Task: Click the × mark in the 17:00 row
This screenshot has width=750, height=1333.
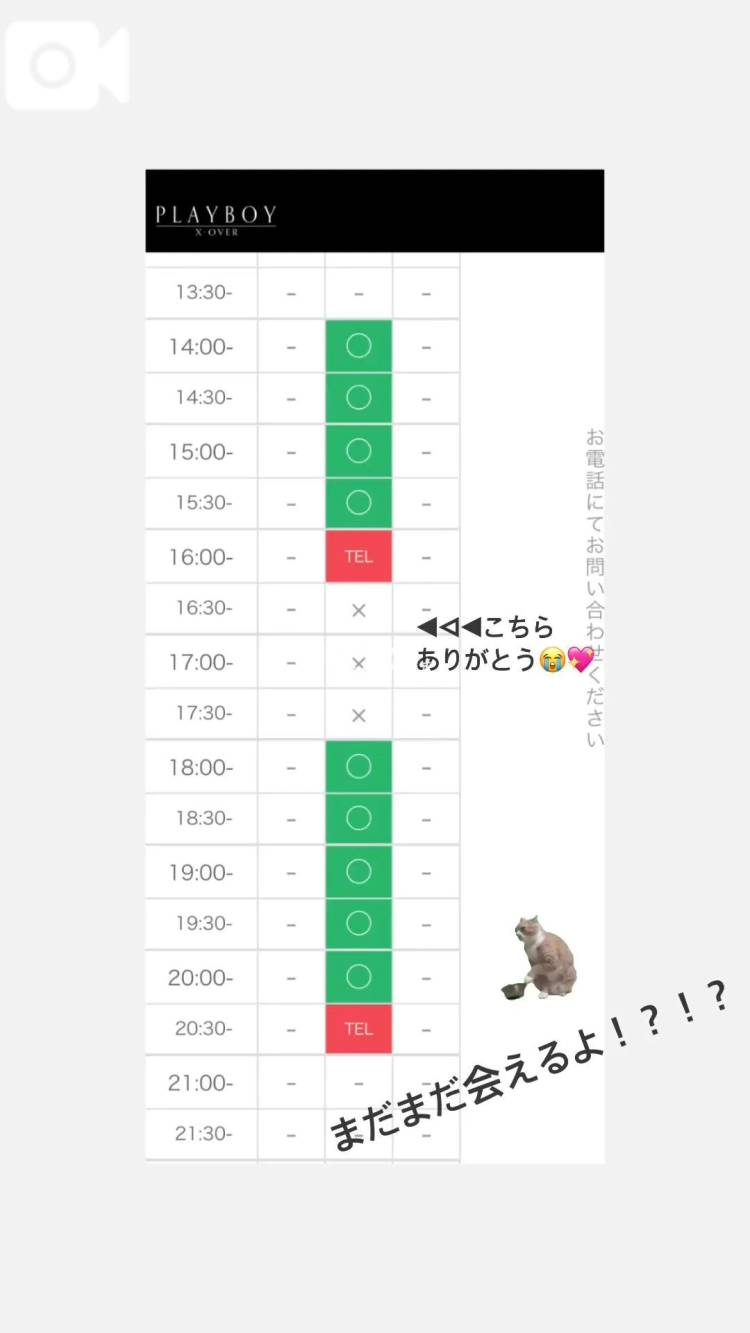Action: pyautogui.click(x=358, y=661)
